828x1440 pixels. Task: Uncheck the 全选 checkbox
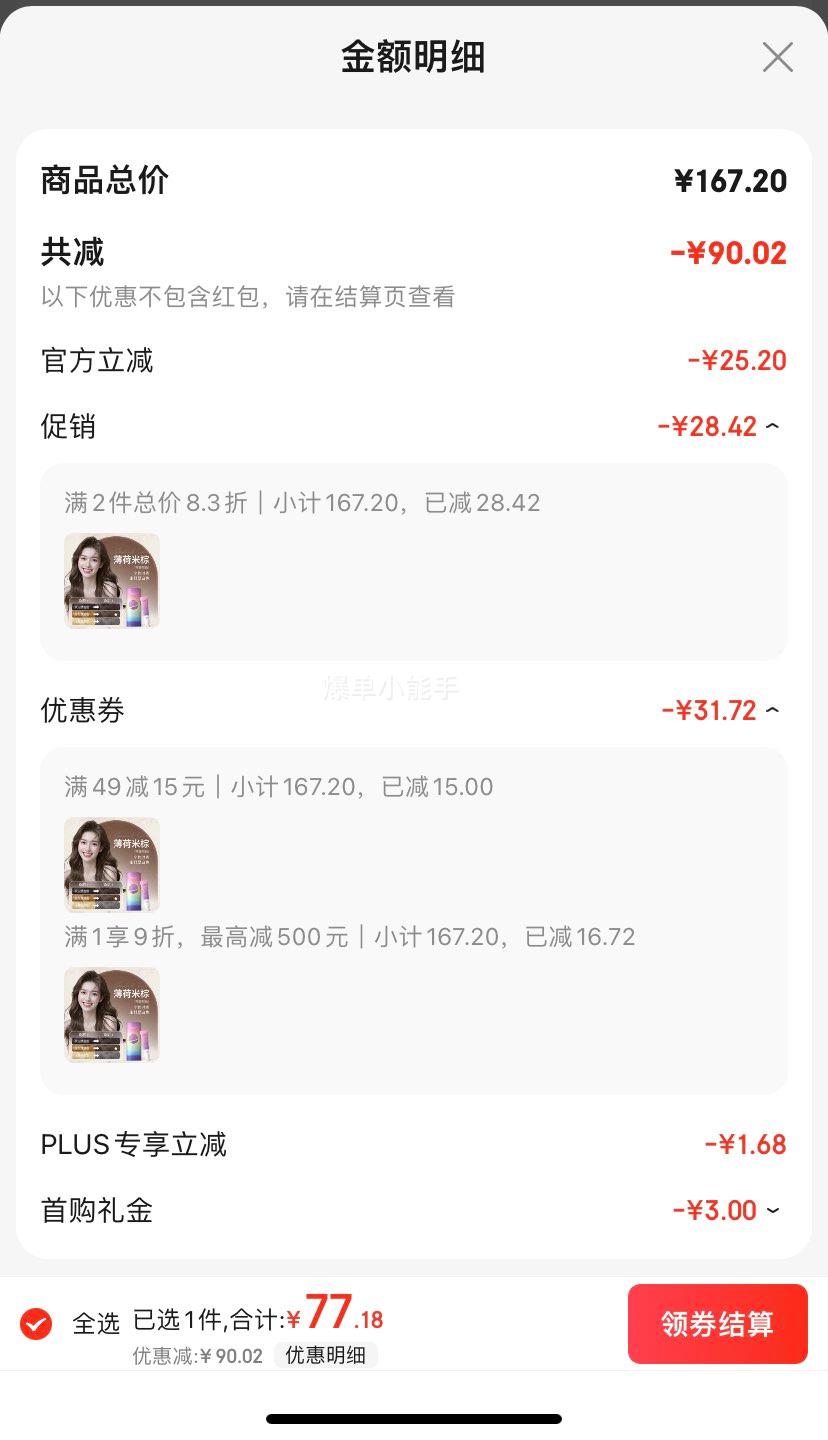36,1324
